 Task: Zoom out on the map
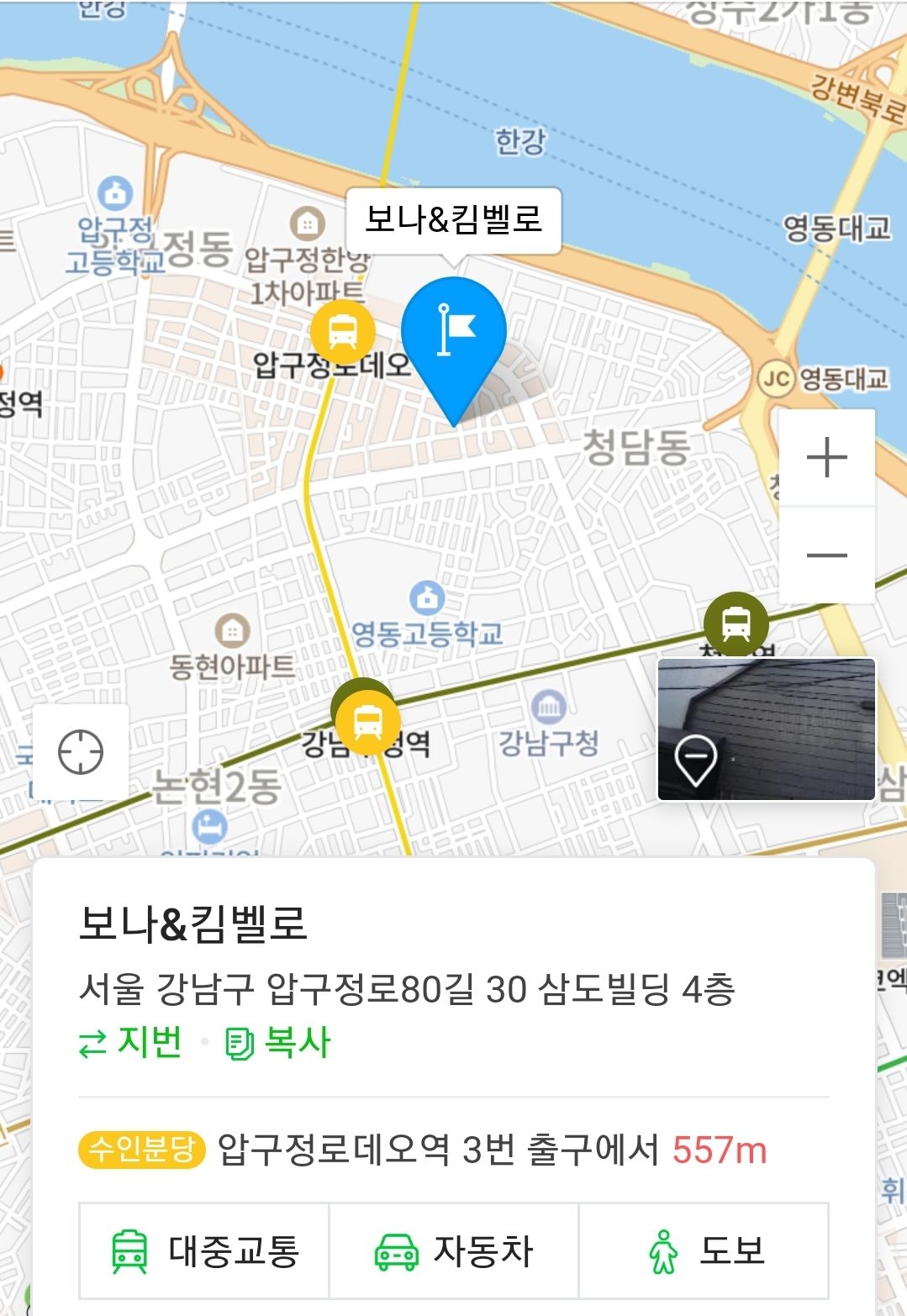(826, 555)
